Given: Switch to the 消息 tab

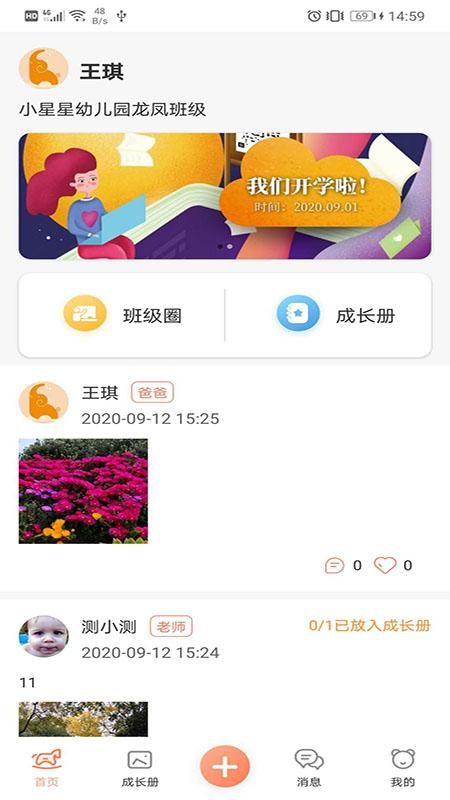Looking at the screenshot, I should click(309, 768).
